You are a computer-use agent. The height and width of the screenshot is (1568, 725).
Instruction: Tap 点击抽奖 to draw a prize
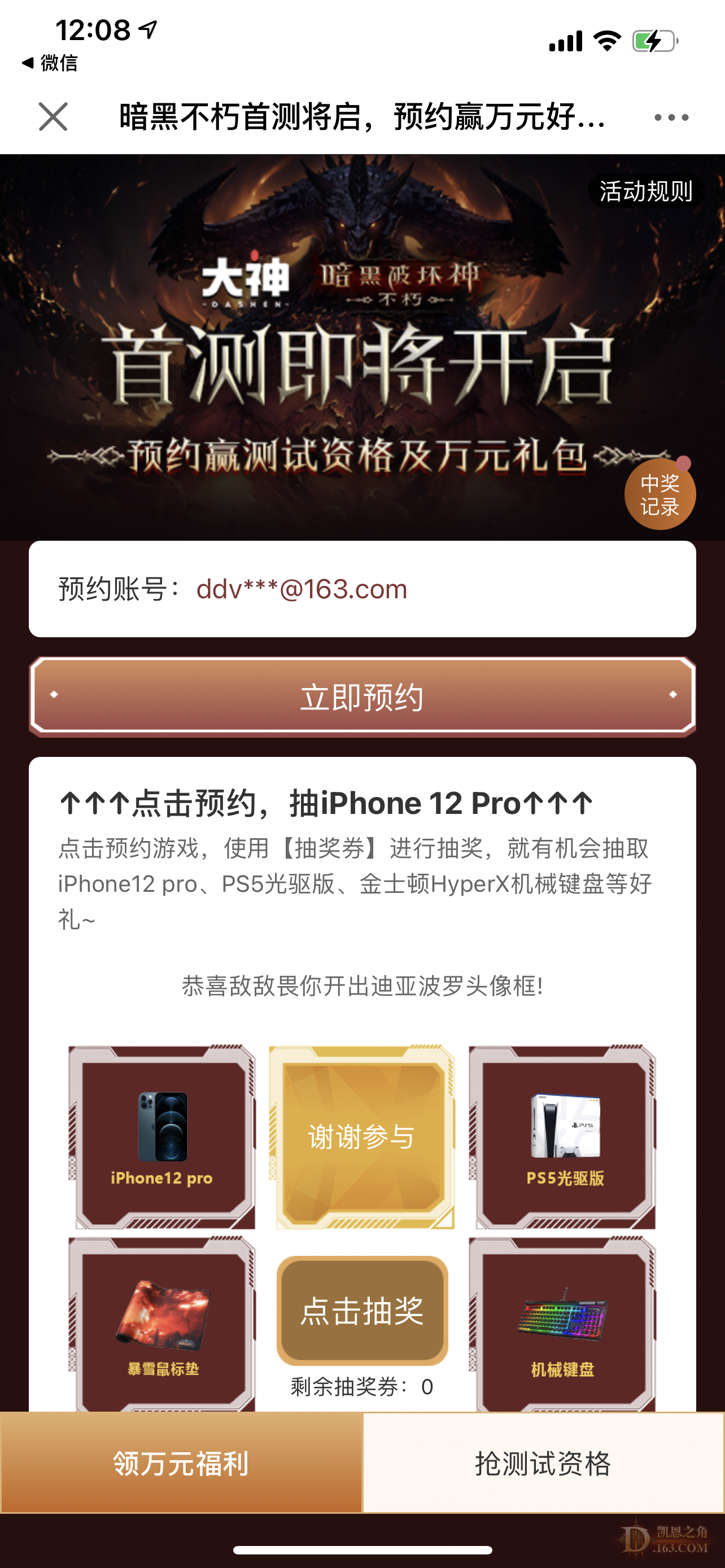pyautogui.click(x=362, y=1311)
